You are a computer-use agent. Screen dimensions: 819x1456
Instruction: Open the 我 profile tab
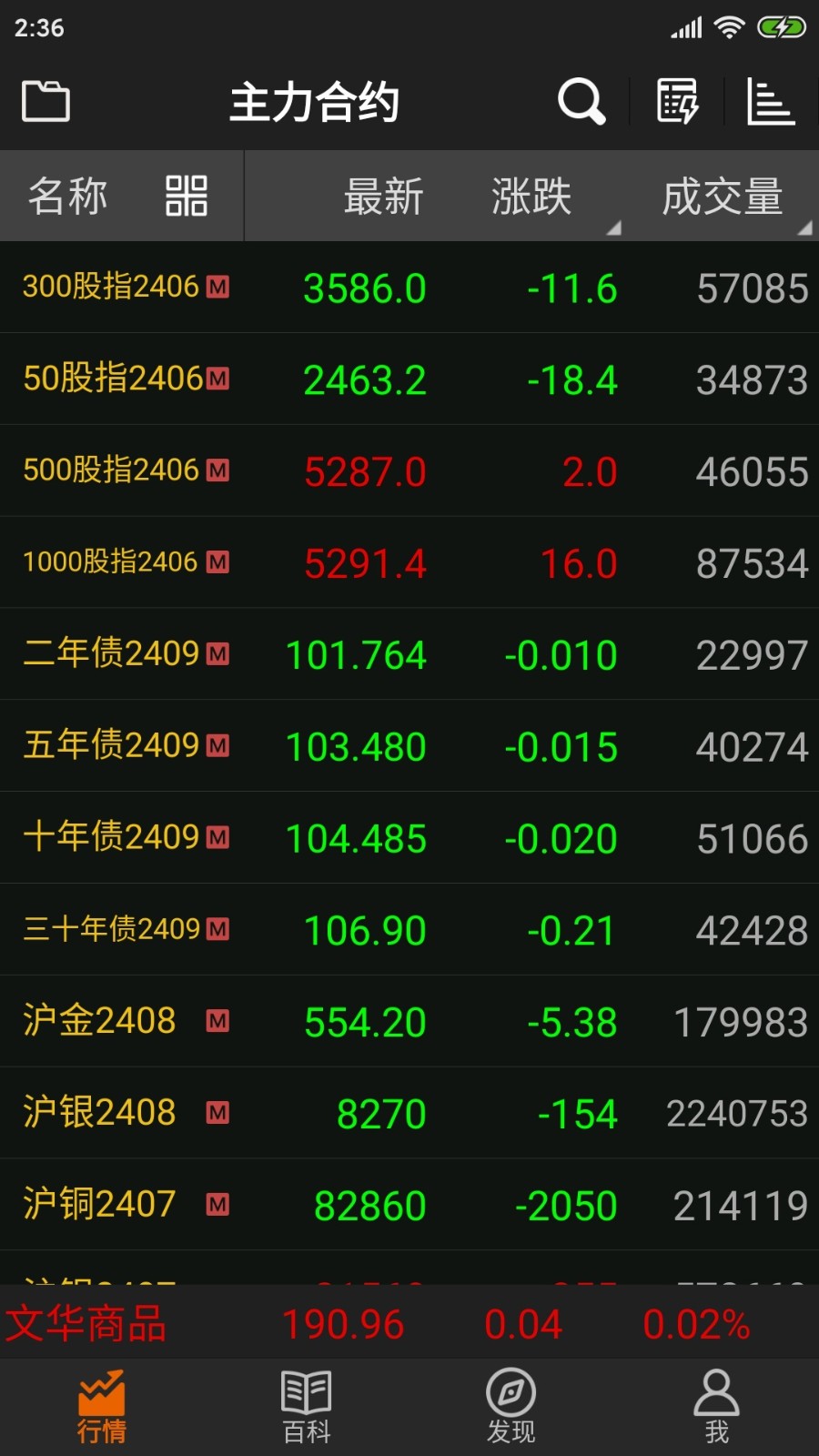(716, 1407)
